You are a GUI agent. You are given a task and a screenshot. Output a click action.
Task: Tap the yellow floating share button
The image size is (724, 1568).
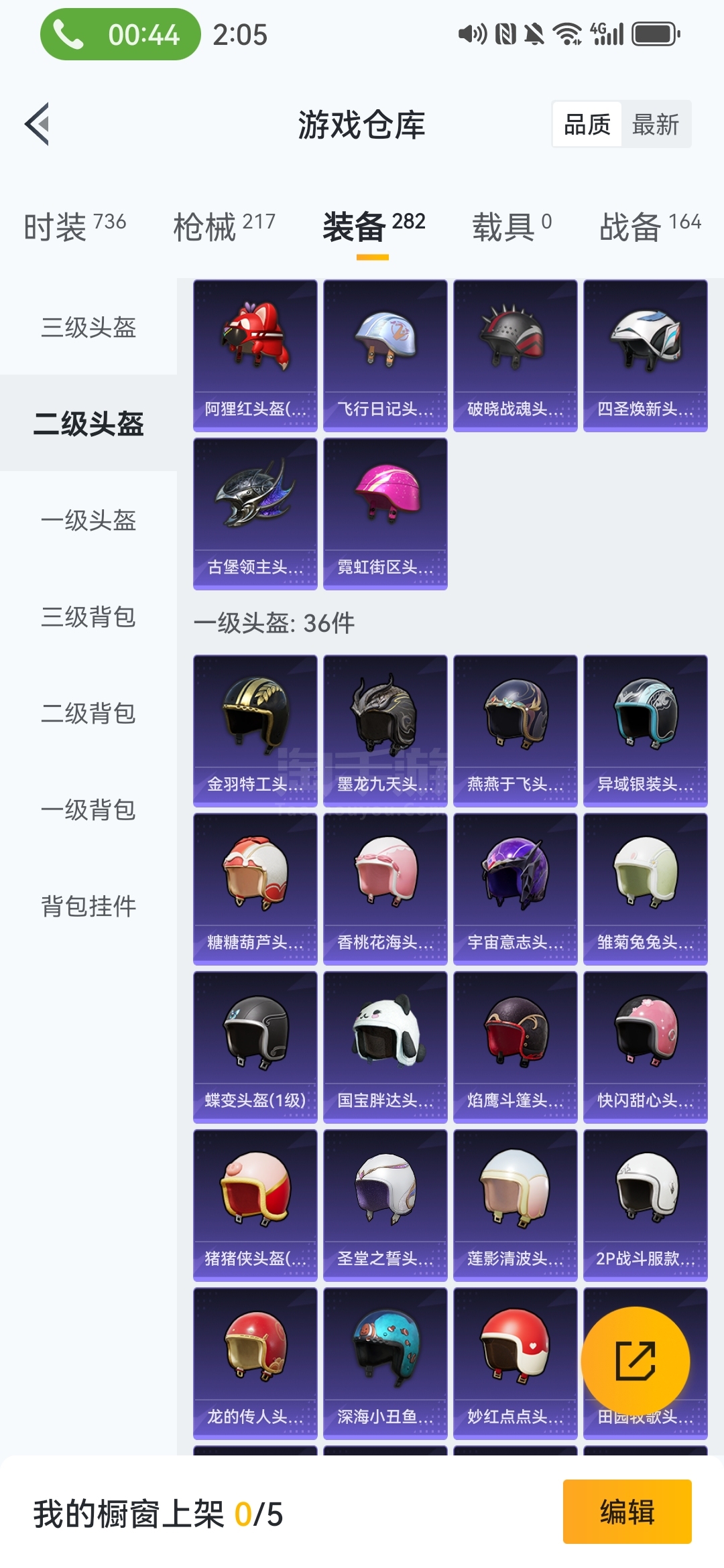[x=635, y=1360]
